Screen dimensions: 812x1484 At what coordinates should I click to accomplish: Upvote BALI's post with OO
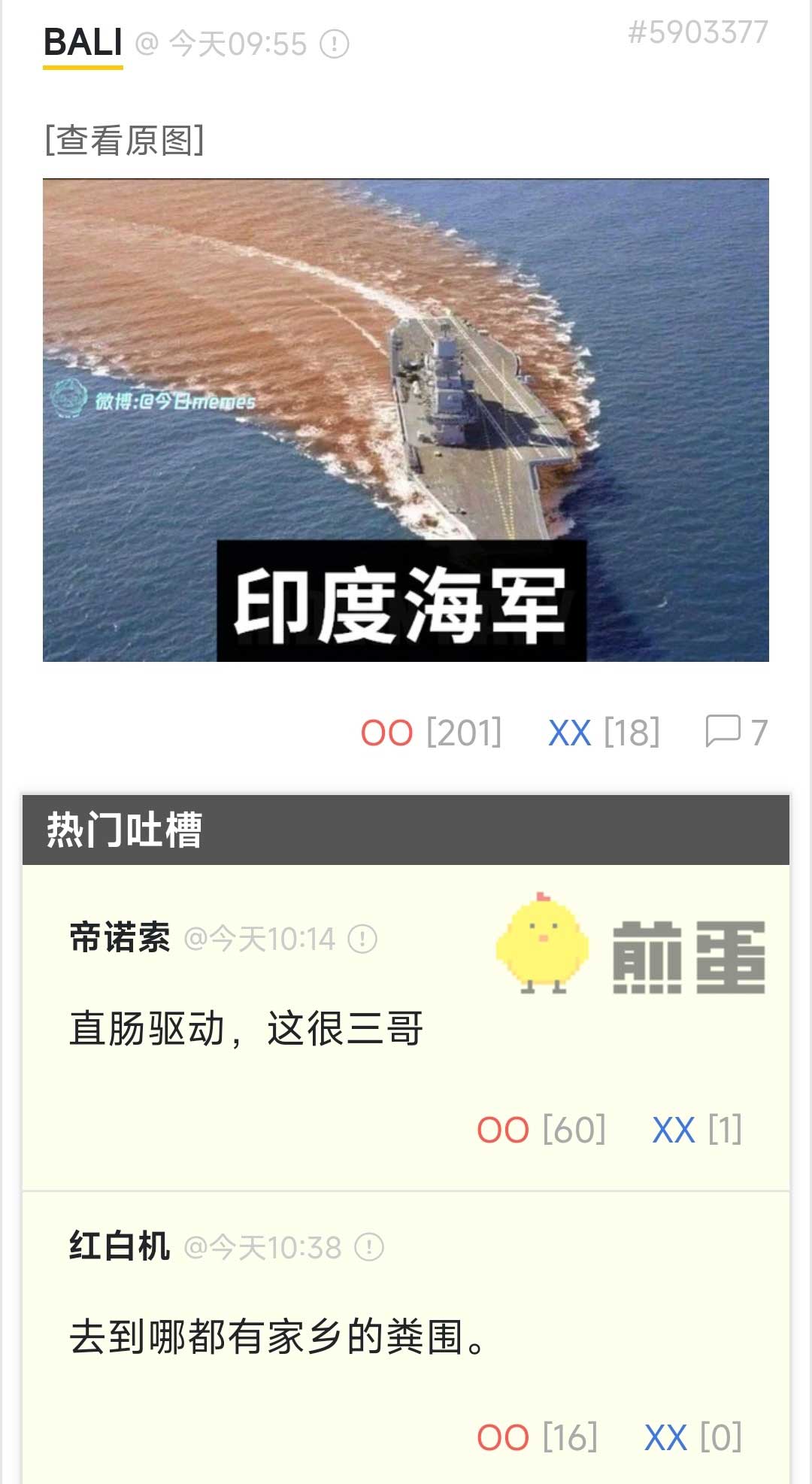click(x=387, y=733)
